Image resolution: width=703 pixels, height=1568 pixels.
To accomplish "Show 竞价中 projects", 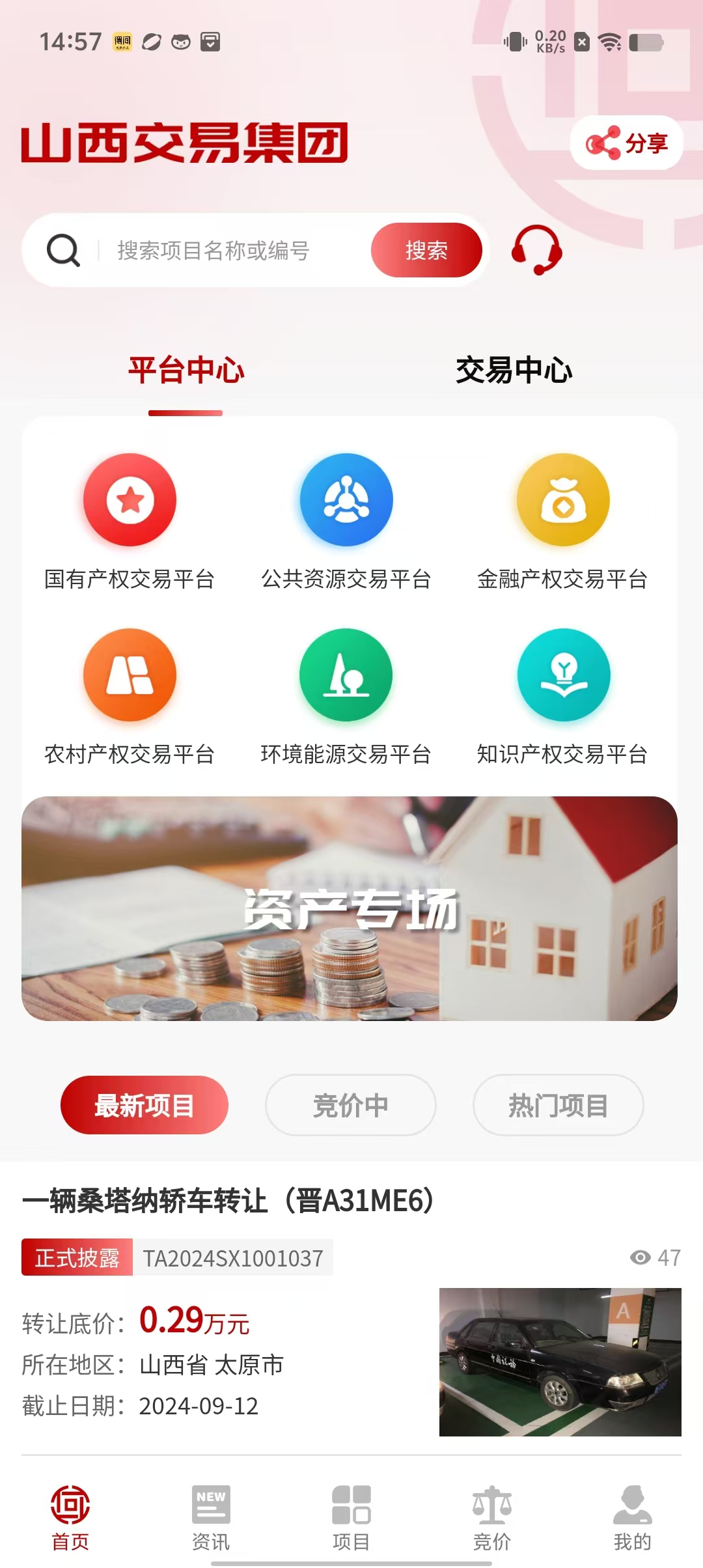I will pos(350,1105).
